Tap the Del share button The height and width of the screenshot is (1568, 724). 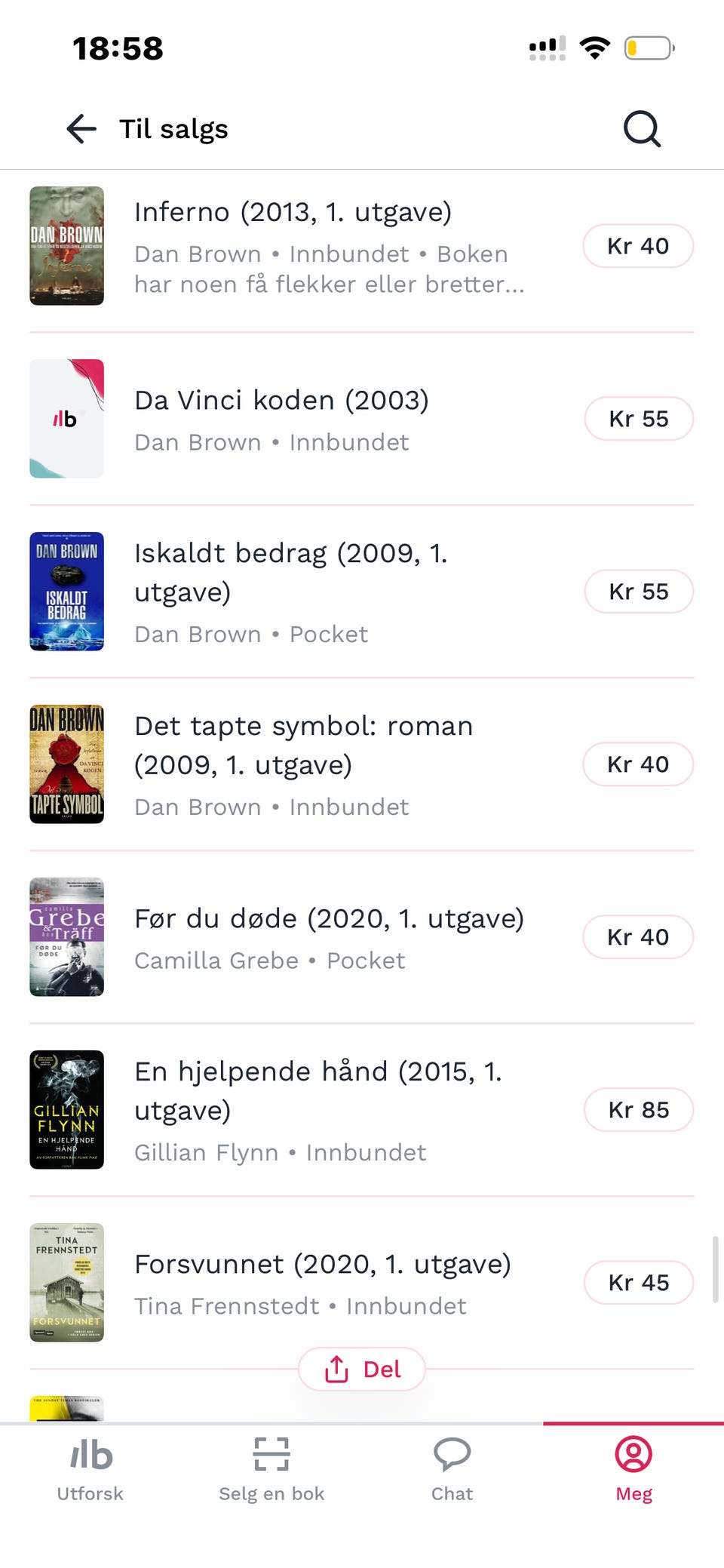point(362,1369)
